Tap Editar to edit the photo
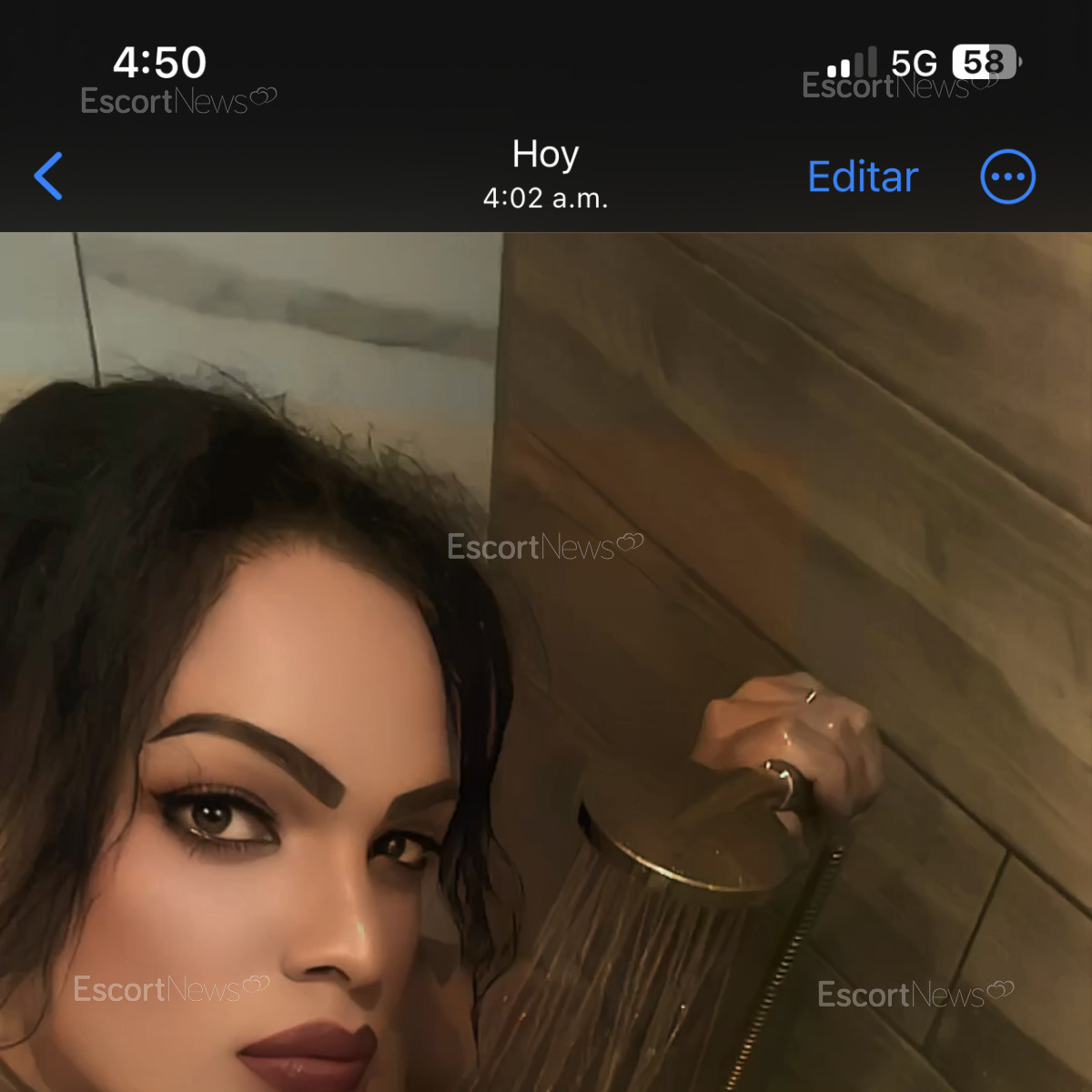The height and width of the screenshot is (1092, 1092). tap(863, 177)
